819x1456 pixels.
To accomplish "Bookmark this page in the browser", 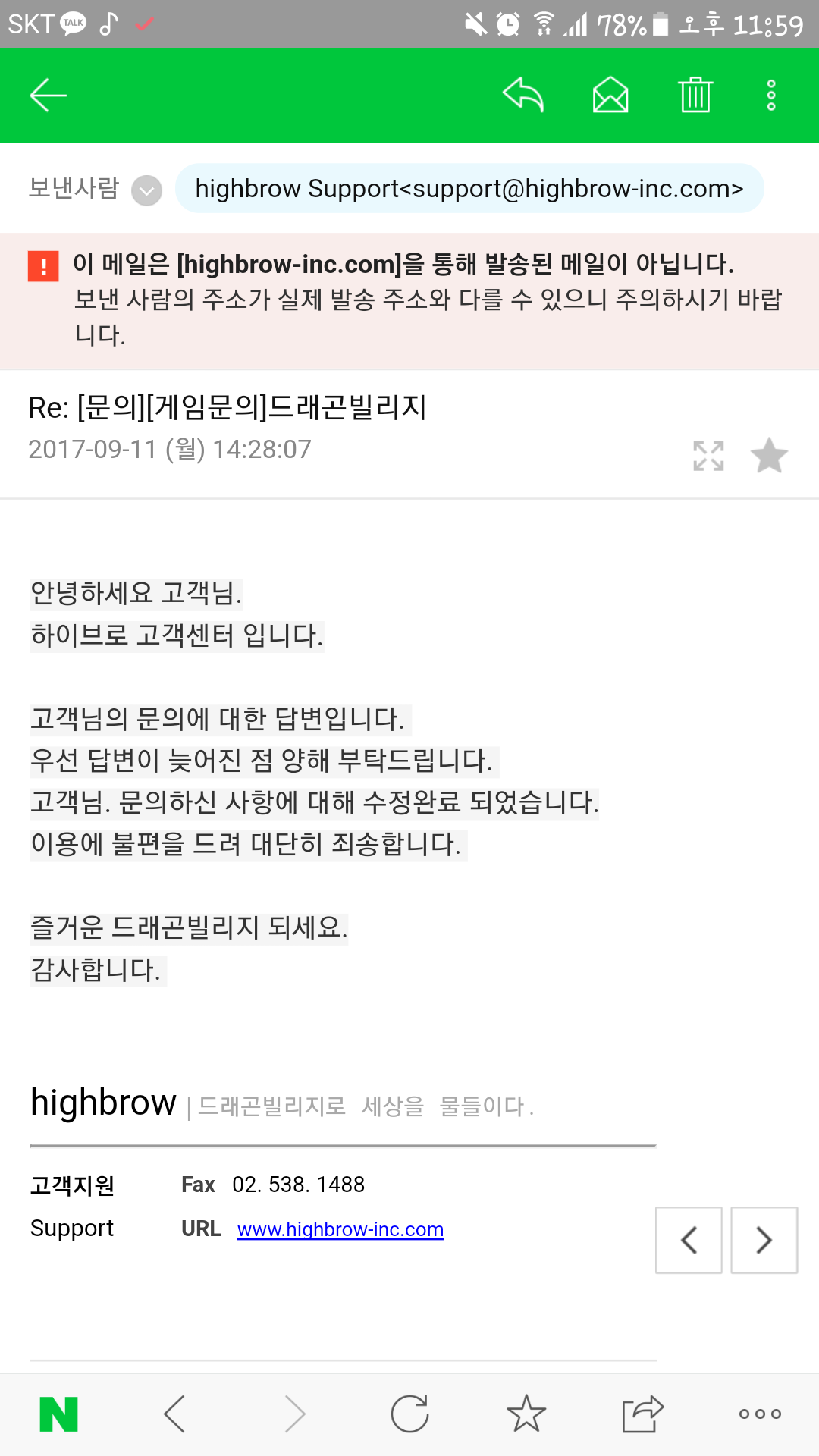I will click(x=526, y=1414).
